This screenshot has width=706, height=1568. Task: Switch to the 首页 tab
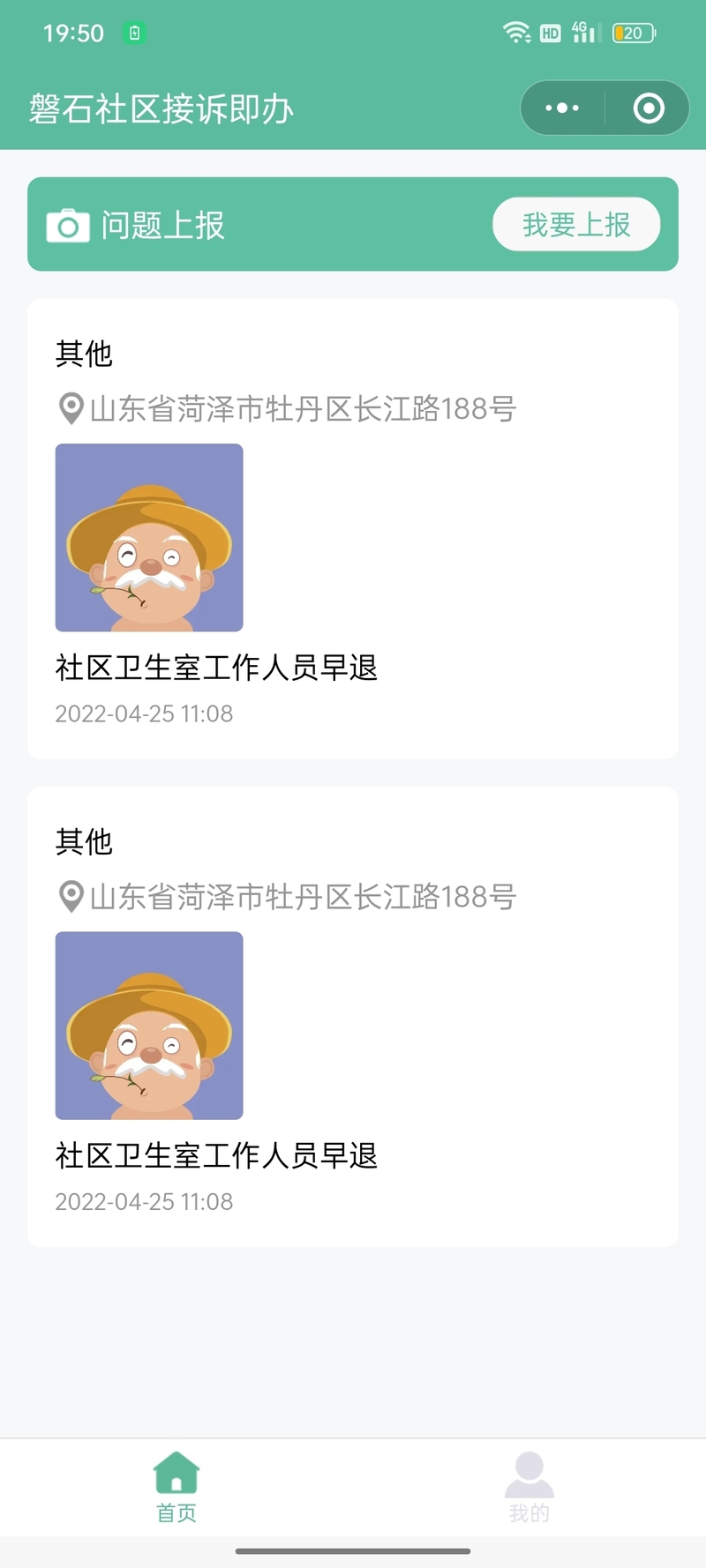(x=176, y=1487)
